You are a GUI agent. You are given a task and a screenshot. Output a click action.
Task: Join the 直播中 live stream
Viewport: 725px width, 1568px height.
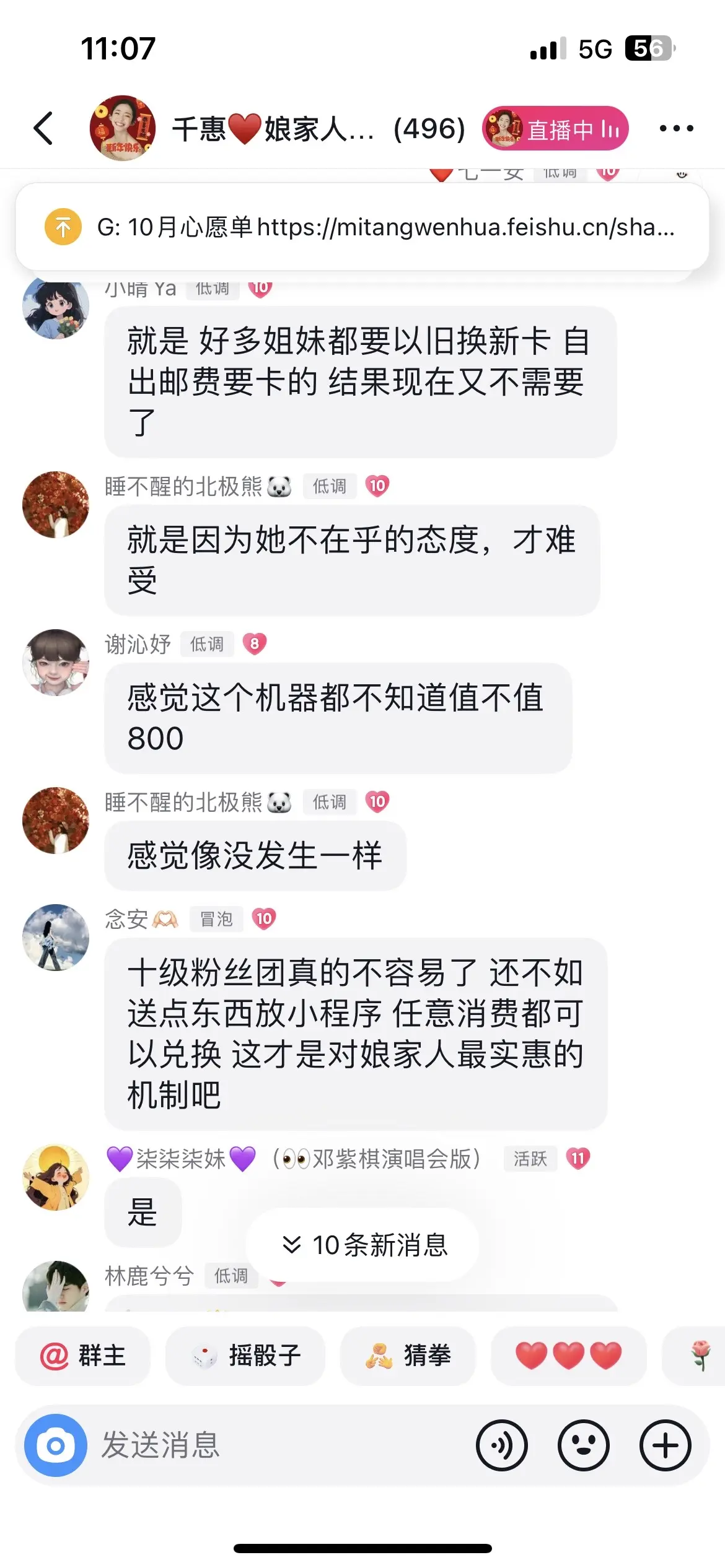(x=555, y=129)
